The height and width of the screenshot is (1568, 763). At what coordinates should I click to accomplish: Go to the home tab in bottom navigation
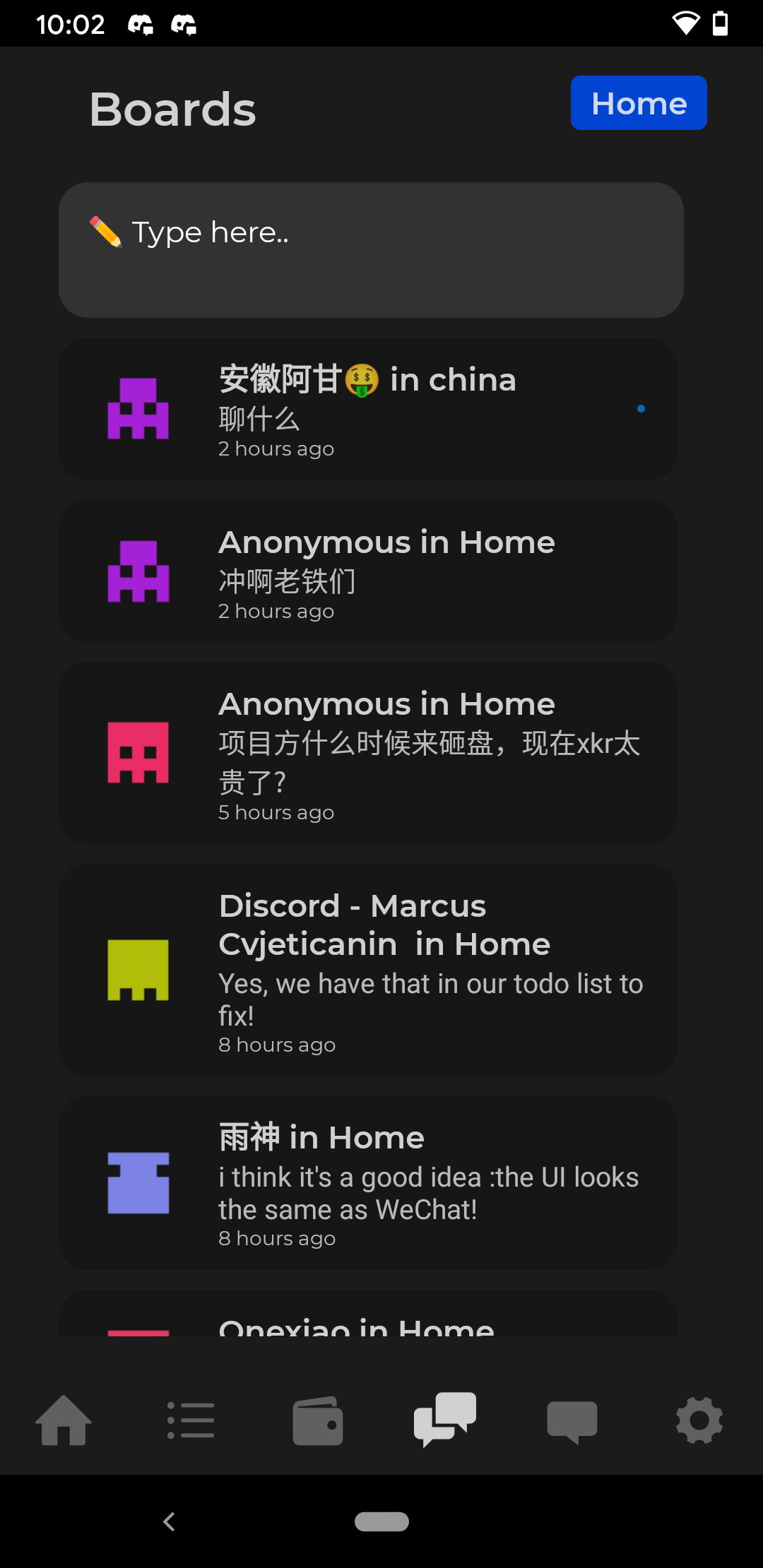pyautogui.click(x=64, y=1420)
